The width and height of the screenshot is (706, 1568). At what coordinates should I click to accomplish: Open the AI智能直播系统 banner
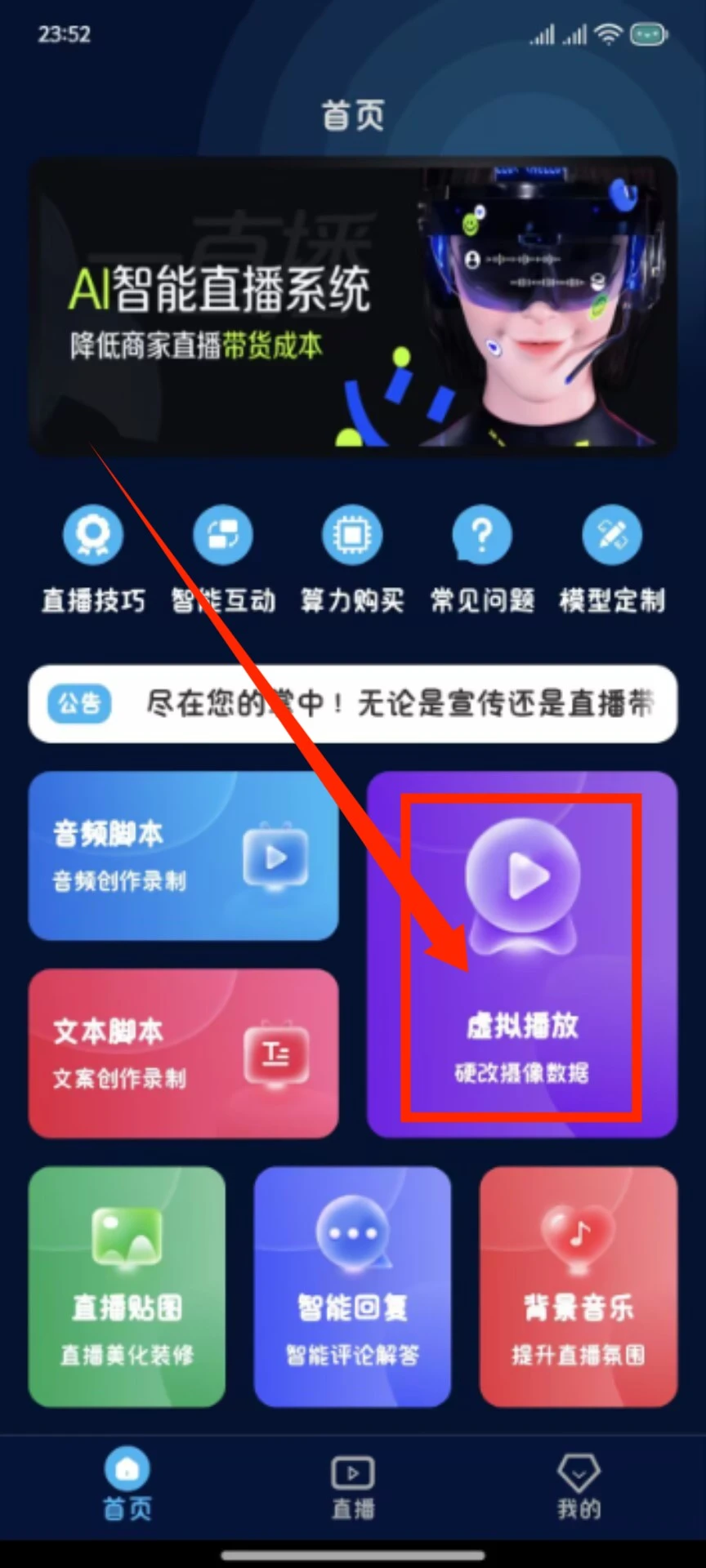353,306
